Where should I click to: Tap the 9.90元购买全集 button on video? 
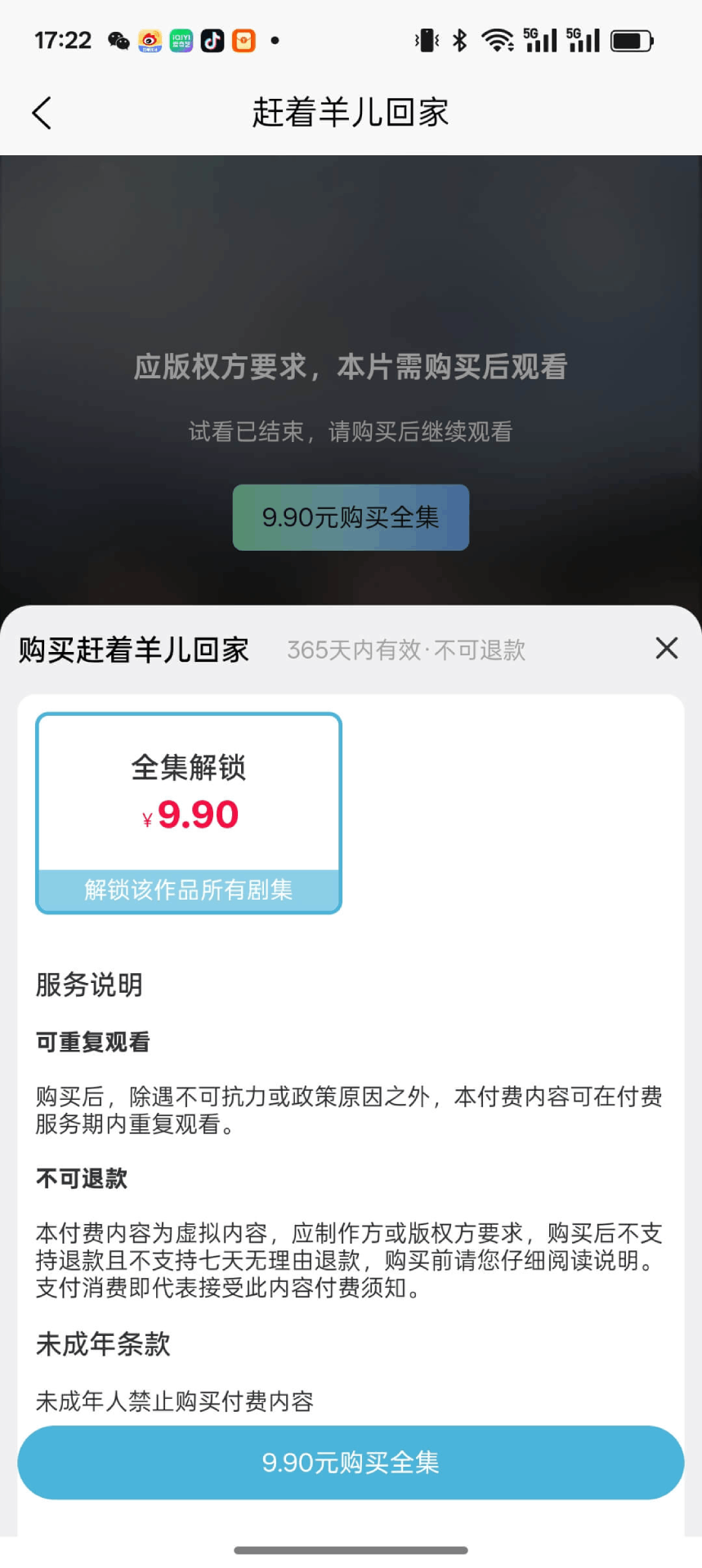click(351, 517)
